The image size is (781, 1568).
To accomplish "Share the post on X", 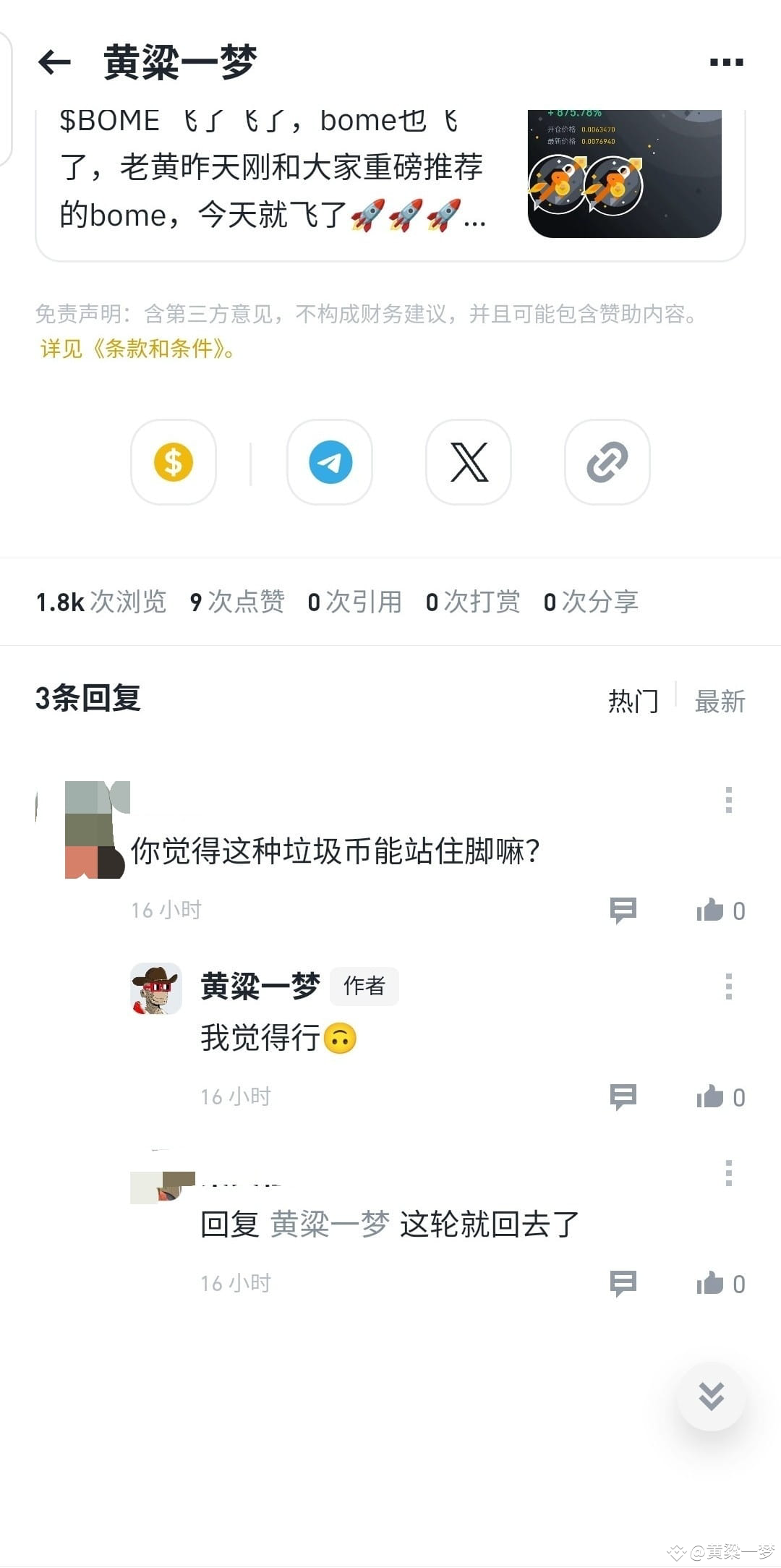I will pos(469,463).
